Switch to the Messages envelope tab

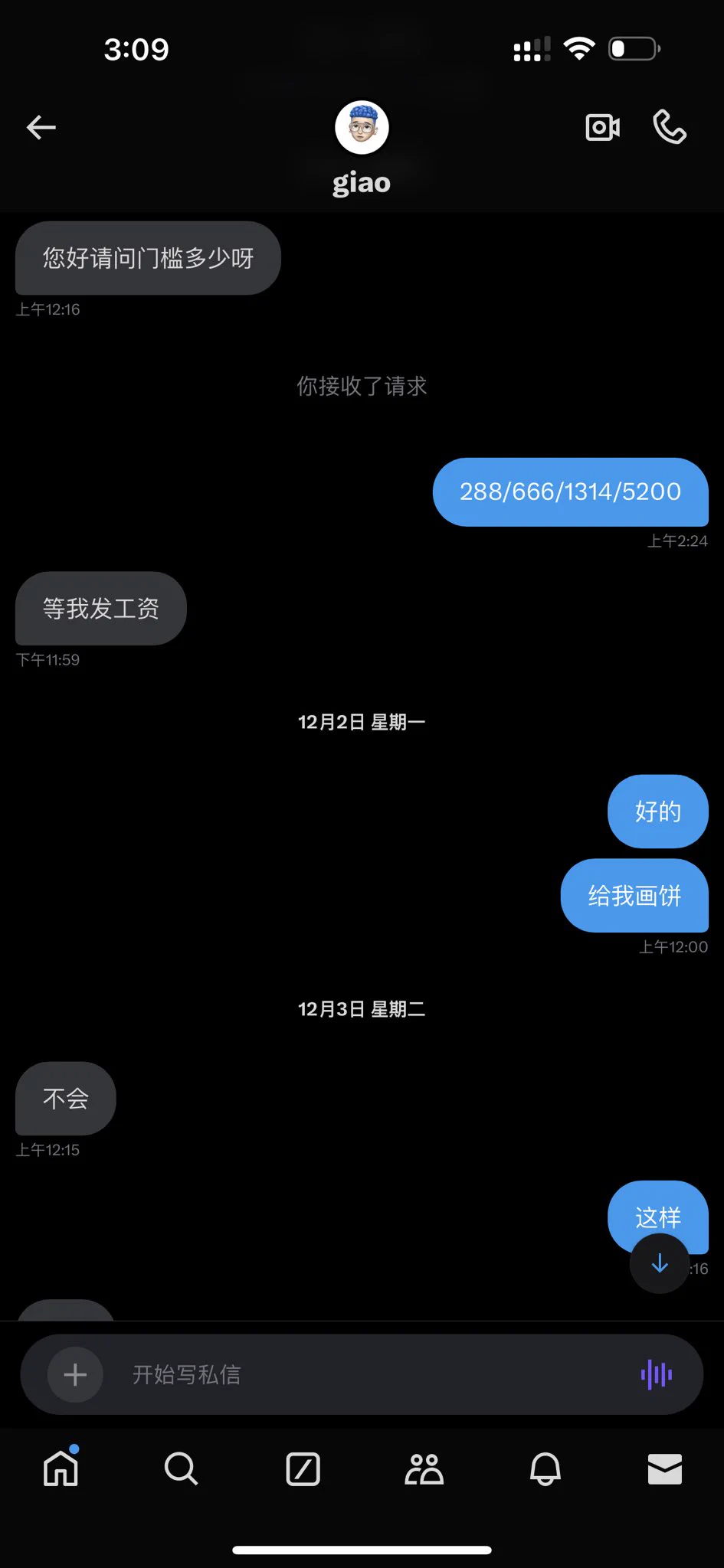(664, 1468)
